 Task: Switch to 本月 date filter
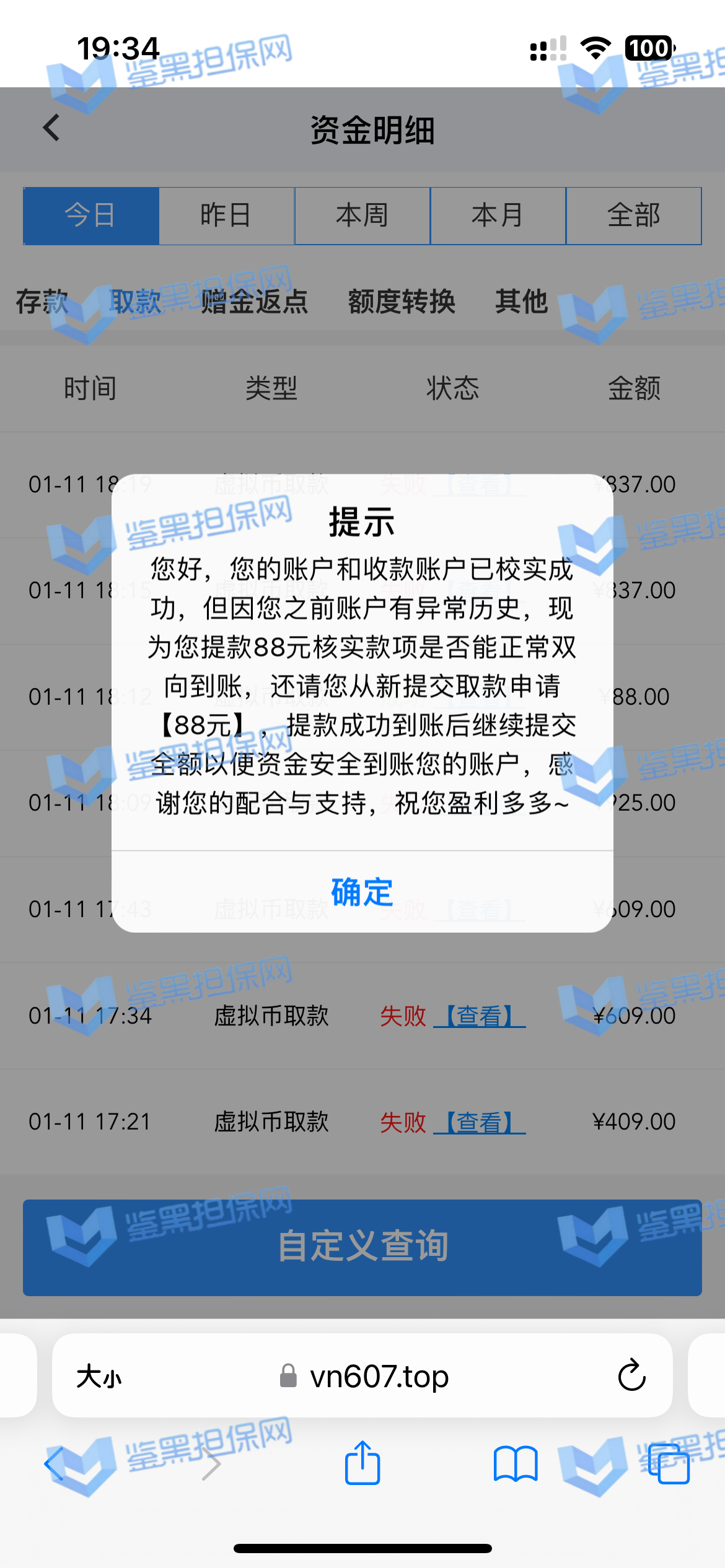click(x=498, y=216)
